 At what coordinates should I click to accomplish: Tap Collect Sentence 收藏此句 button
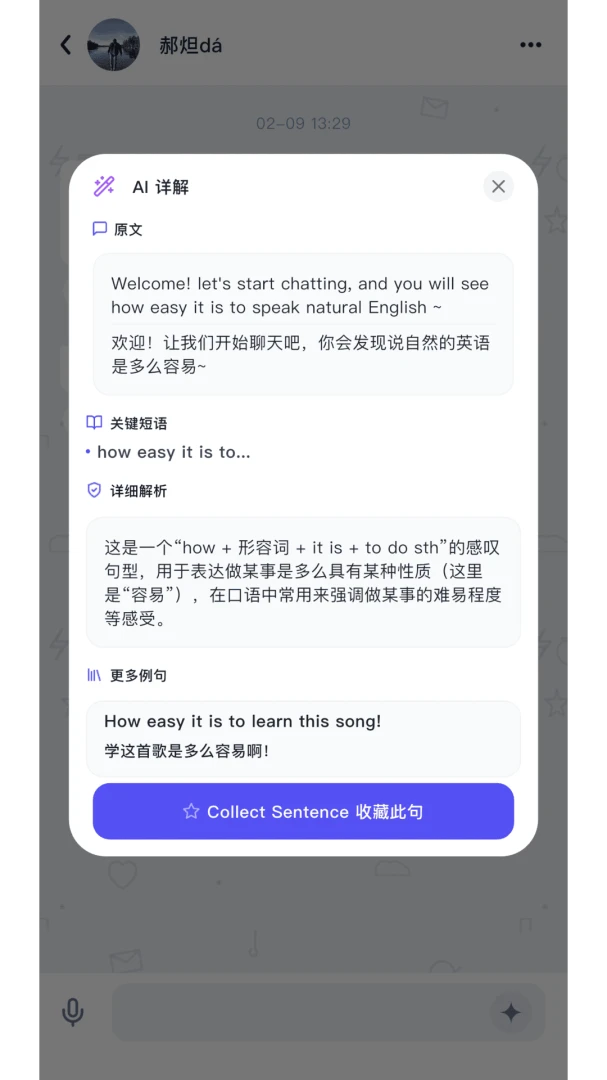[303, 811]
